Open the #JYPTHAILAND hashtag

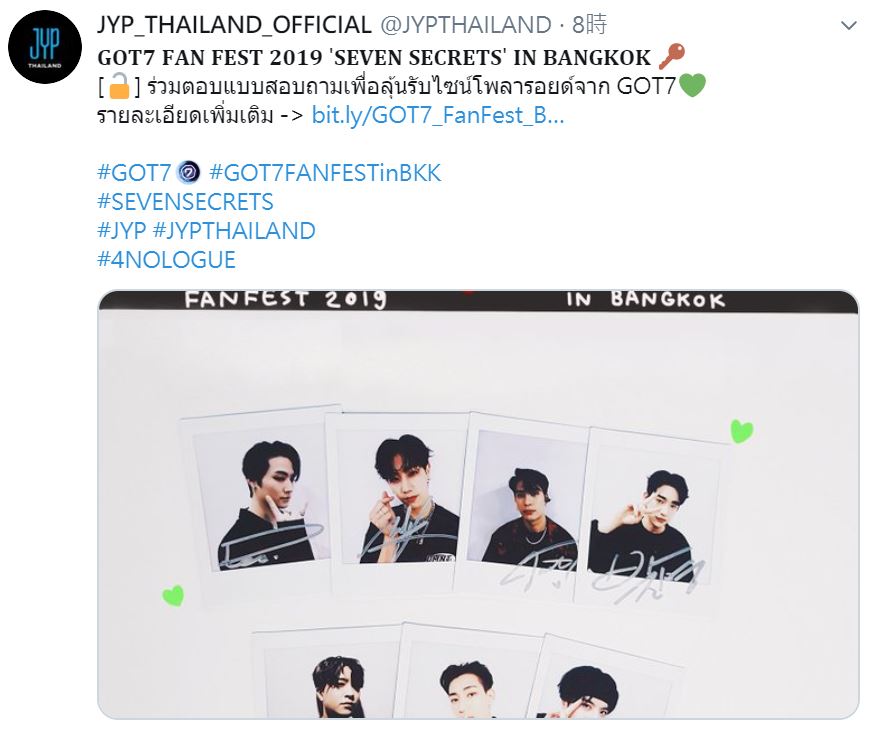click(x=234, y=231)
